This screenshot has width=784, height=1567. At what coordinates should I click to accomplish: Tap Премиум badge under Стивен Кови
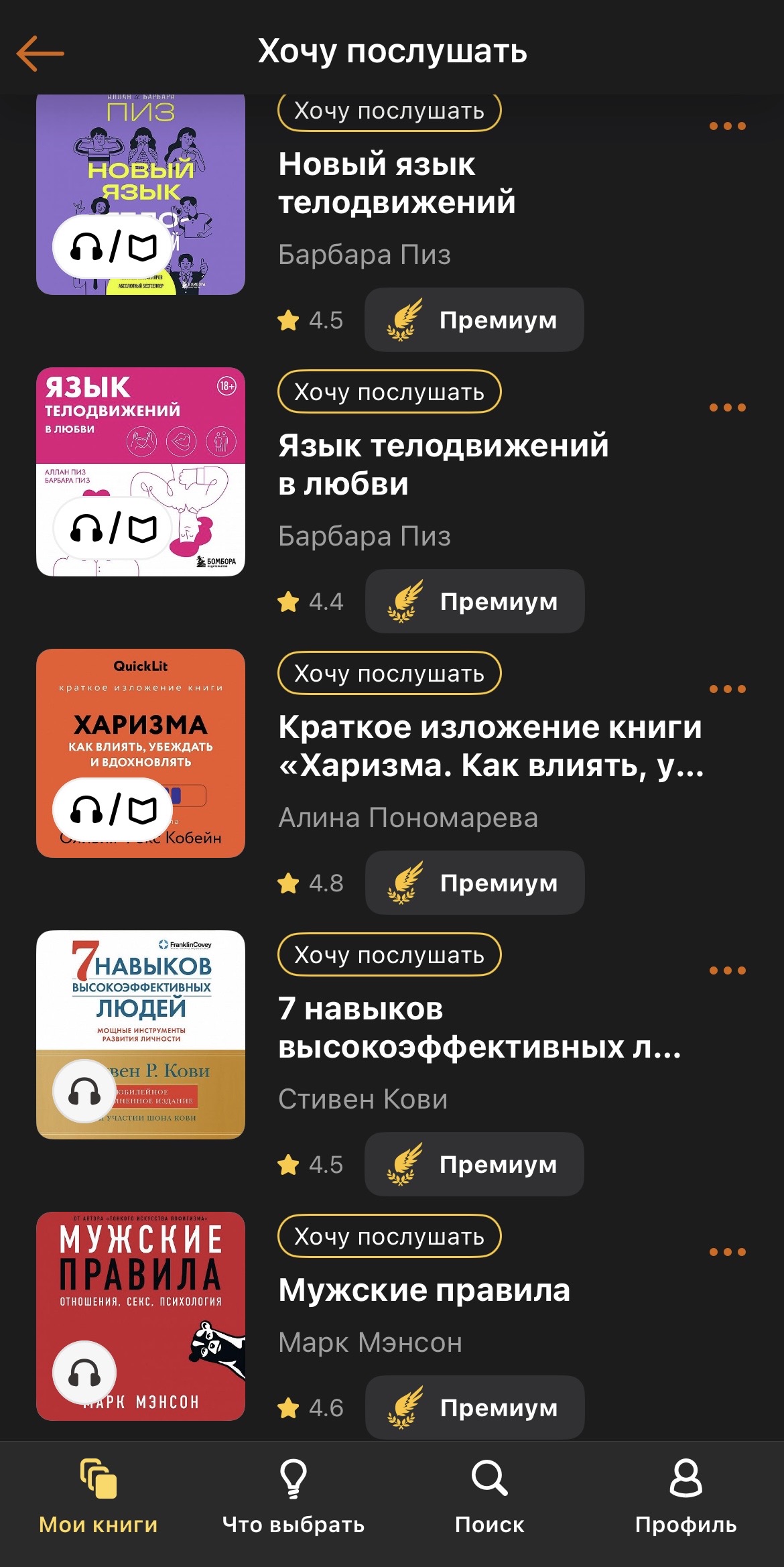474,1164
